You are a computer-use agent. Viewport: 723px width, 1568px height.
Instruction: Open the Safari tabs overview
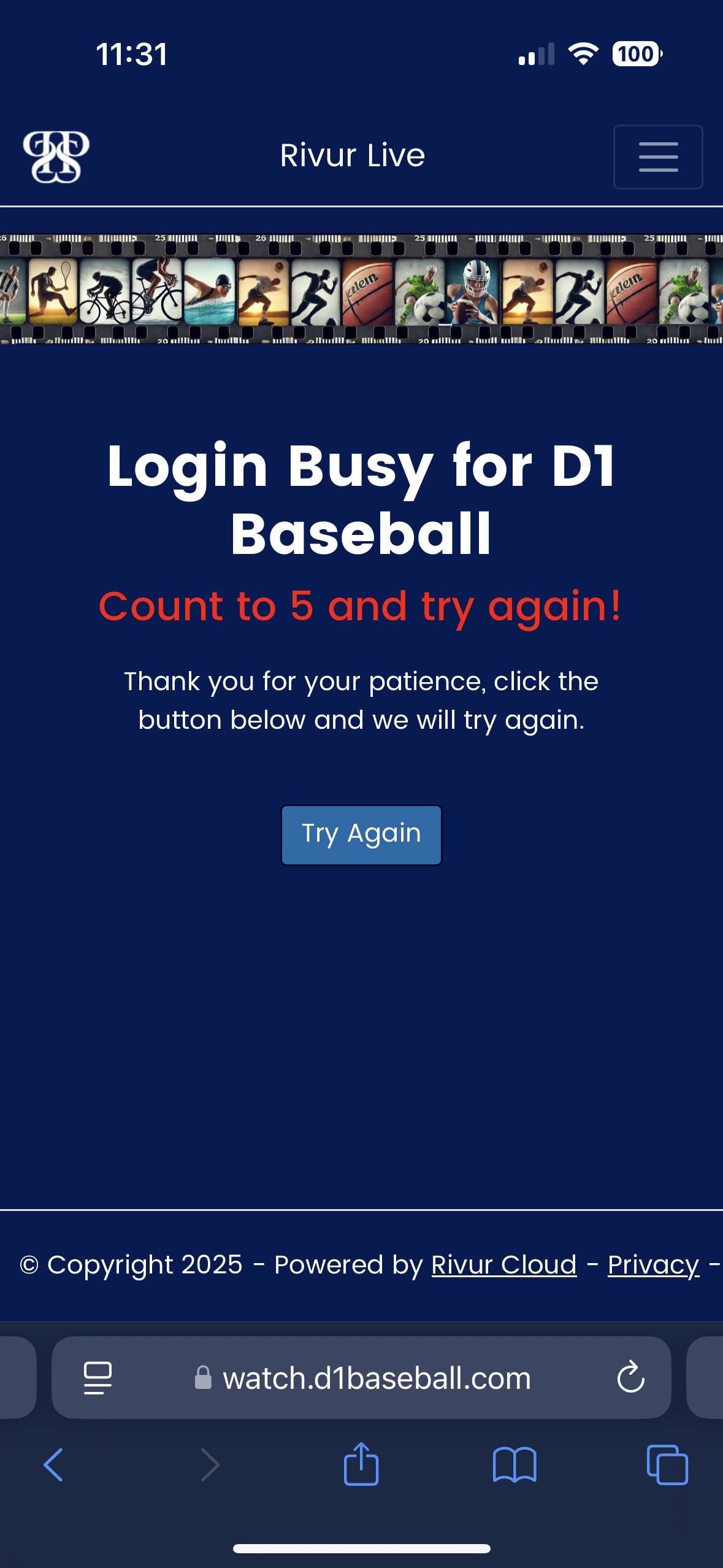pyautogui.click(x=667, y=1465)
